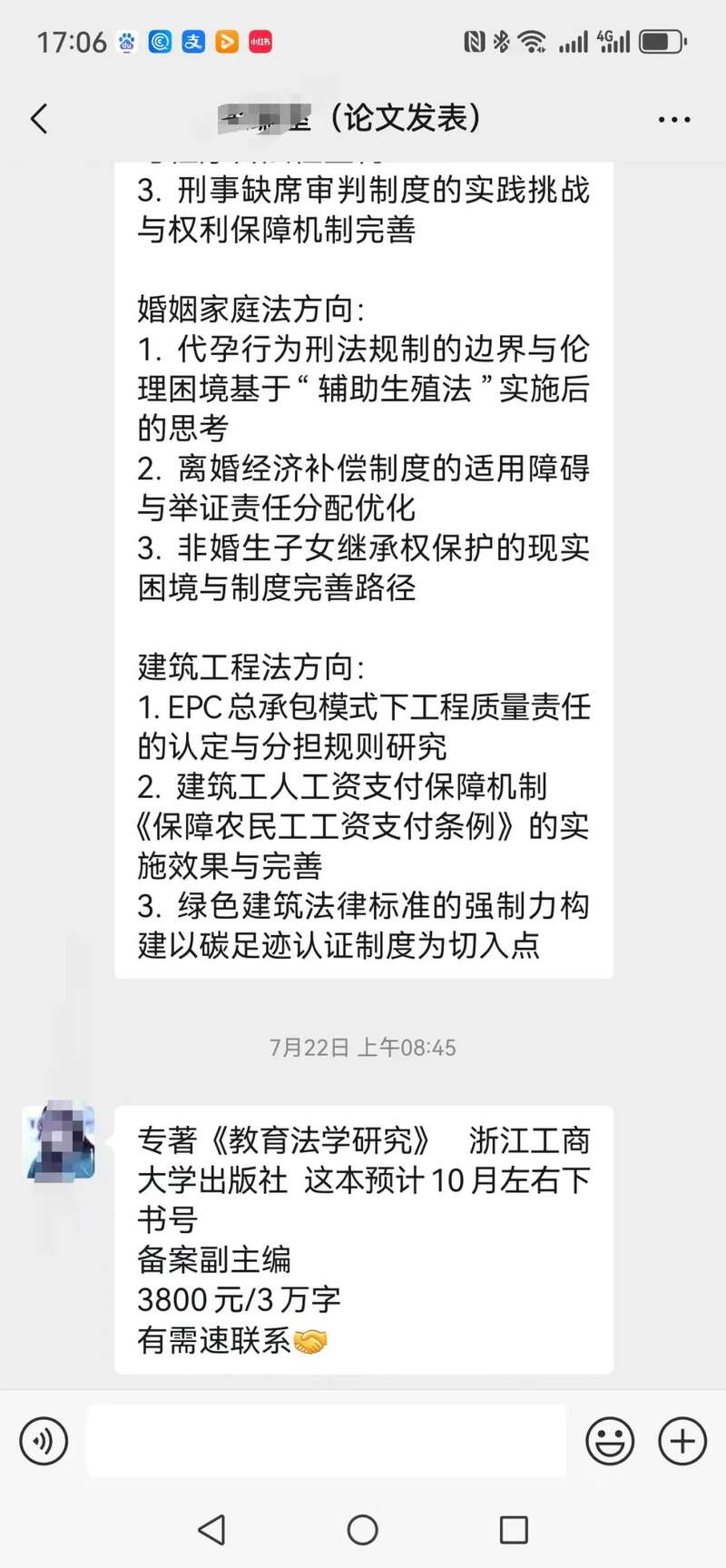Open the recent apps view
726x1568 pixels.
click(514, 1530)
